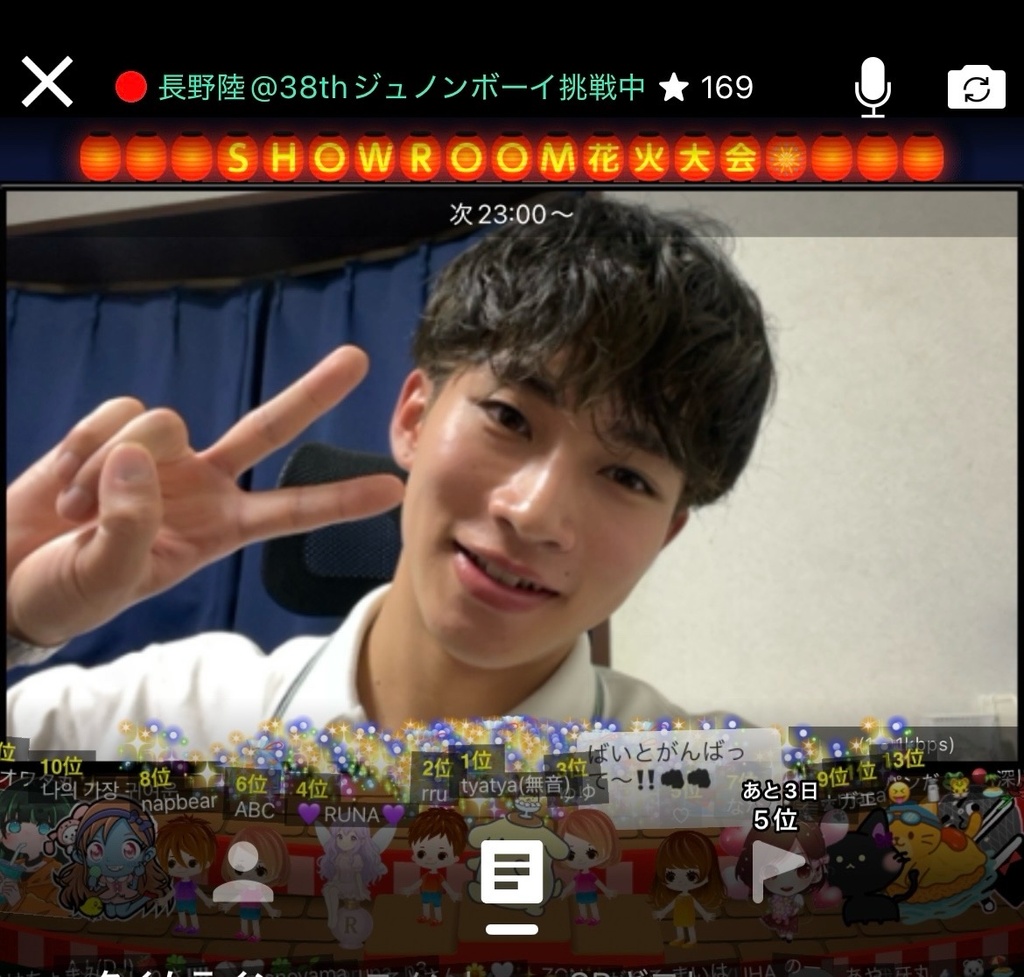Open the audience list icon
Screen dimensions: 1024x977
pos(242,870)
